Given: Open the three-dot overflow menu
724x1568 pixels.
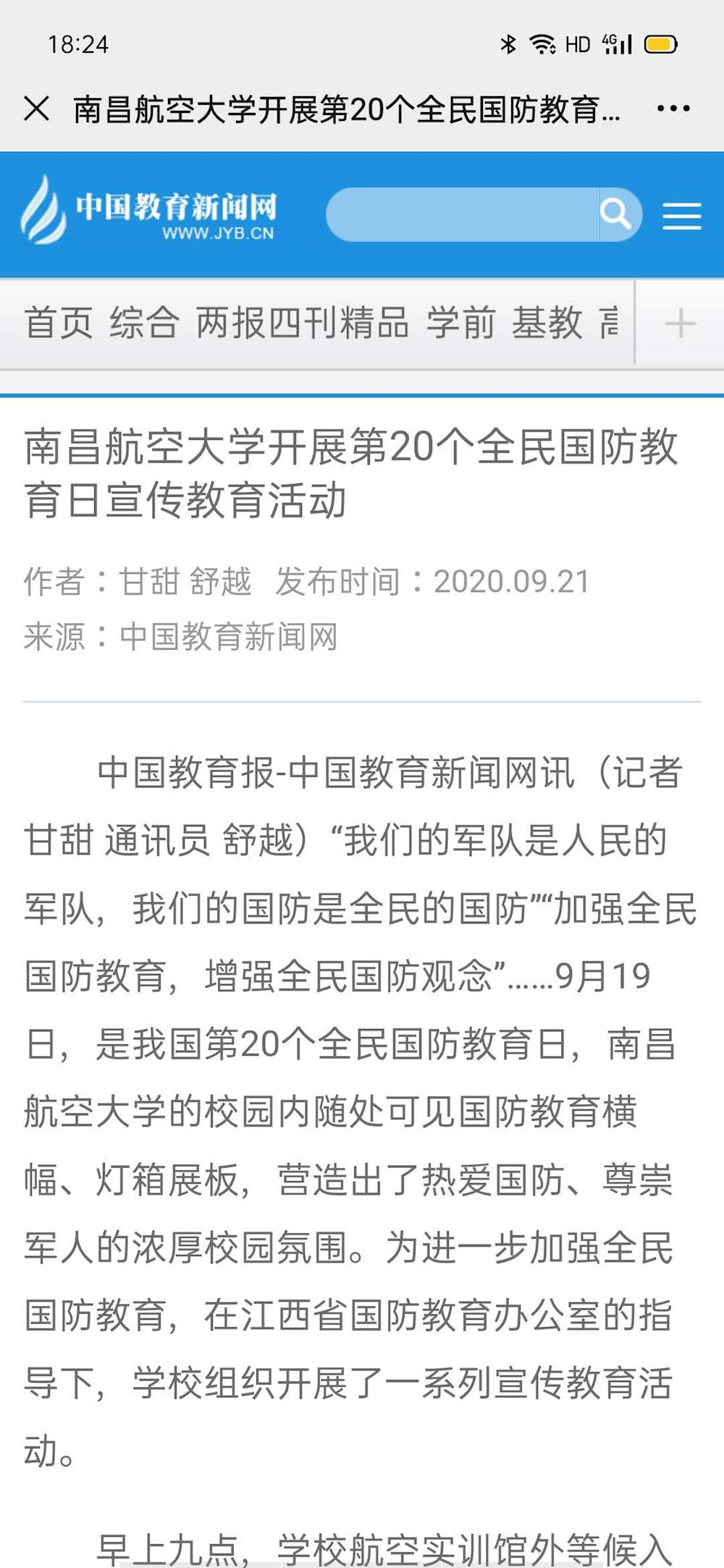Looking at the screenshot, I should [x=673, y=109].
